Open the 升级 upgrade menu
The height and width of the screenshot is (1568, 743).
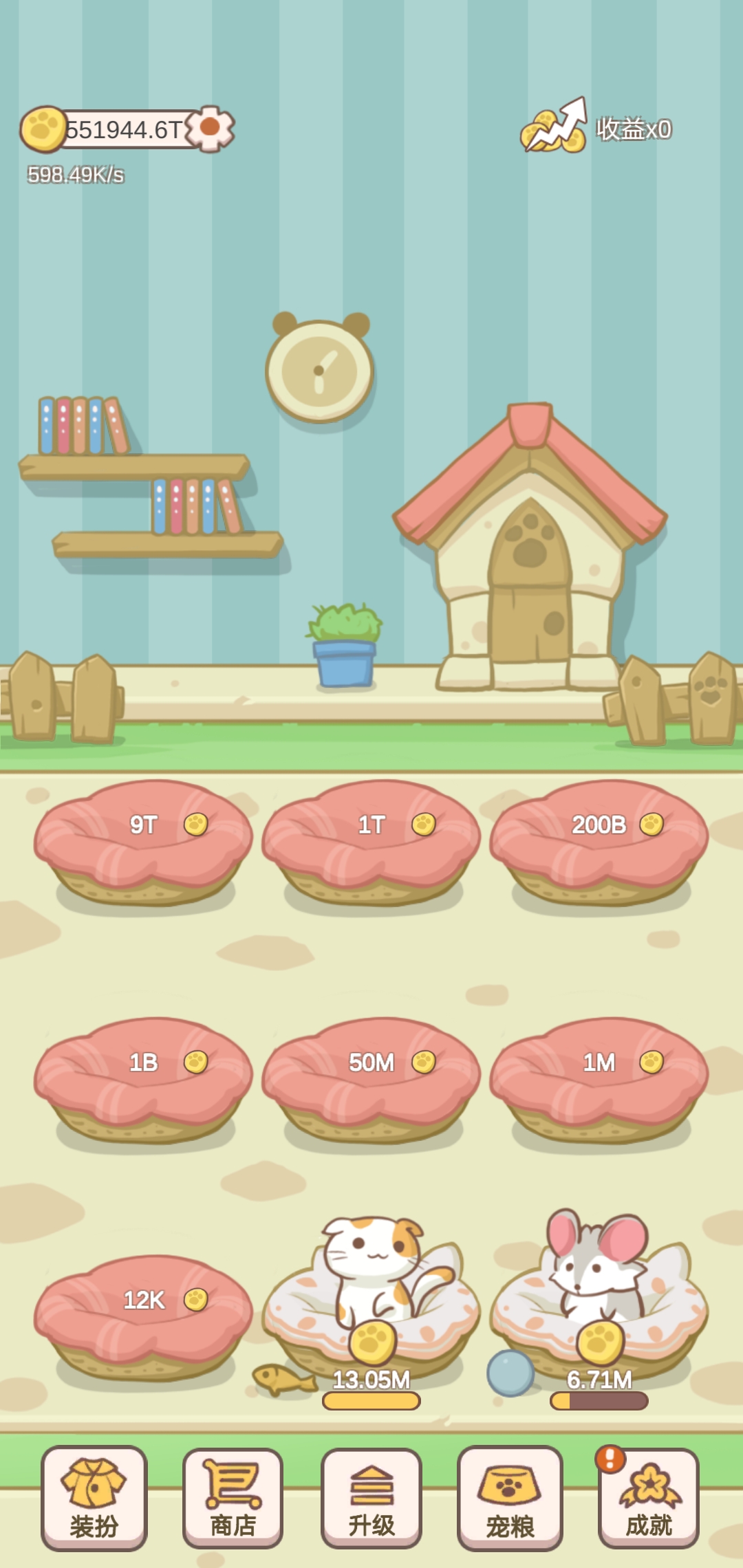coord(371,1498)
